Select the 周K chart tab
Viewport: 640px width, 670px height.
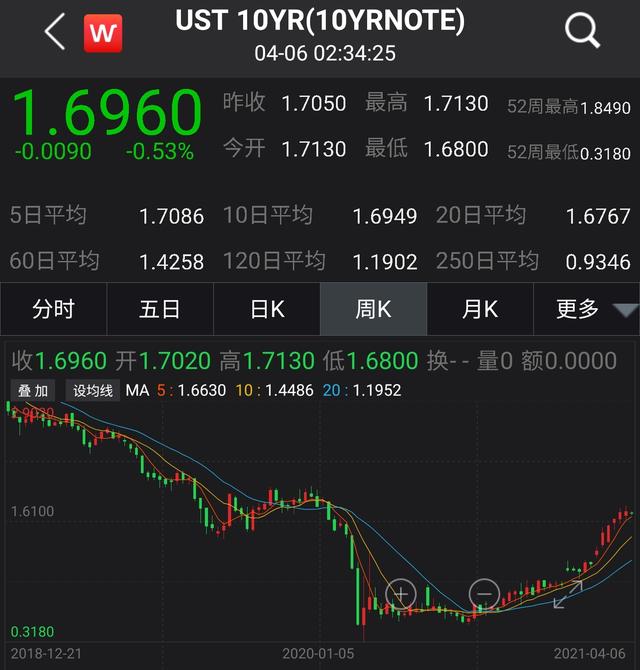pyautogui.click(x=373, y=310)
